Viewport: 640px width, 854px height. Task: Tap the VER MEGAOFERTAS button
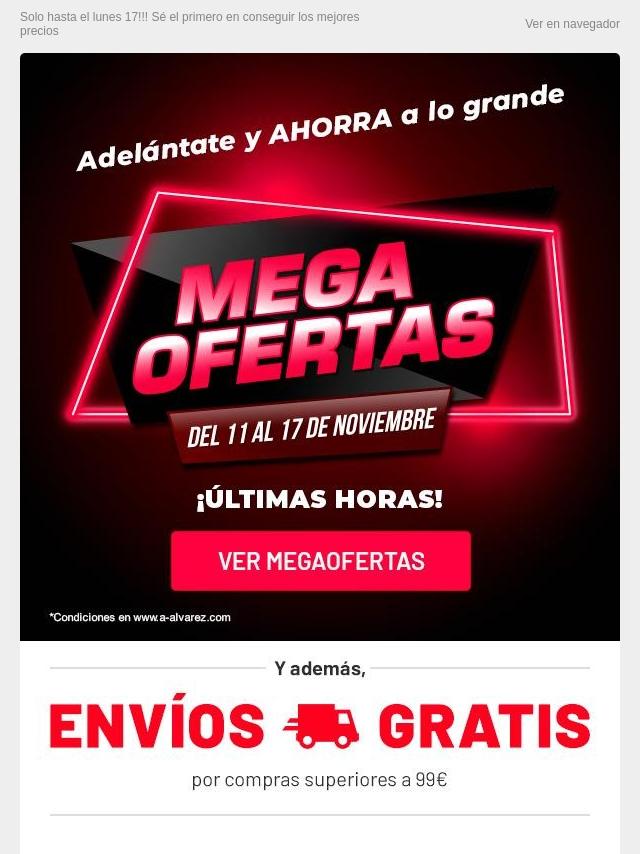click(x=321, y=561)
